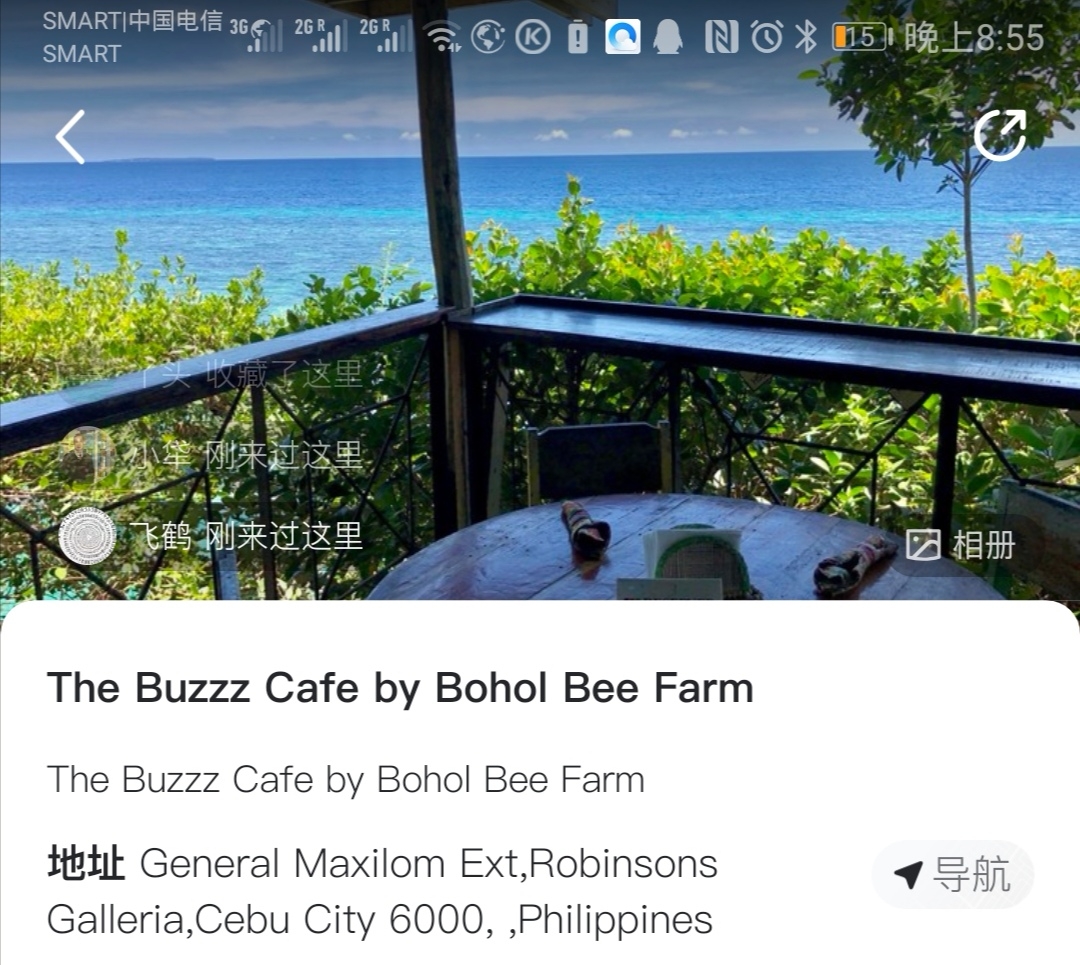
Task: Go back using the arrow
Action: 70,137
